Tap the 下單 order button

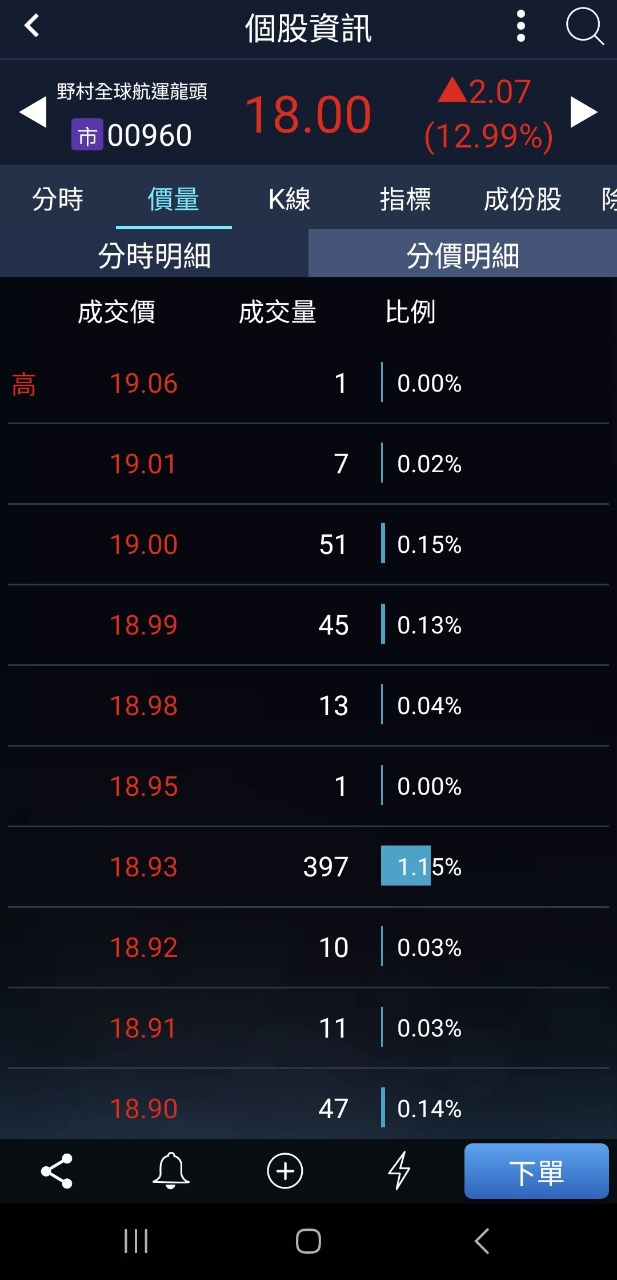[536, 1171]
